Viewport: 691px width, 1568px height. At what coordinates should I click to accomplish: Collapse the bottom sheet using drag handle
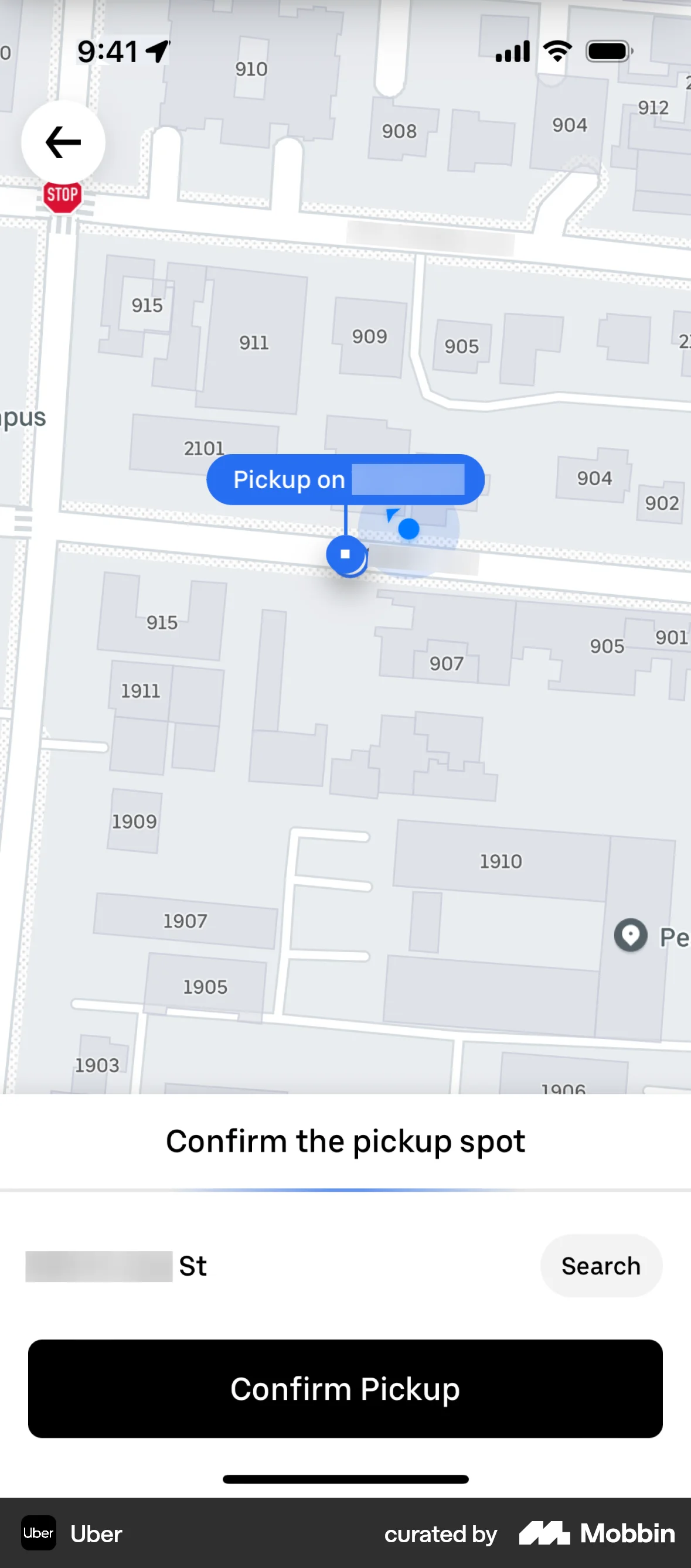coord(345,1479)
